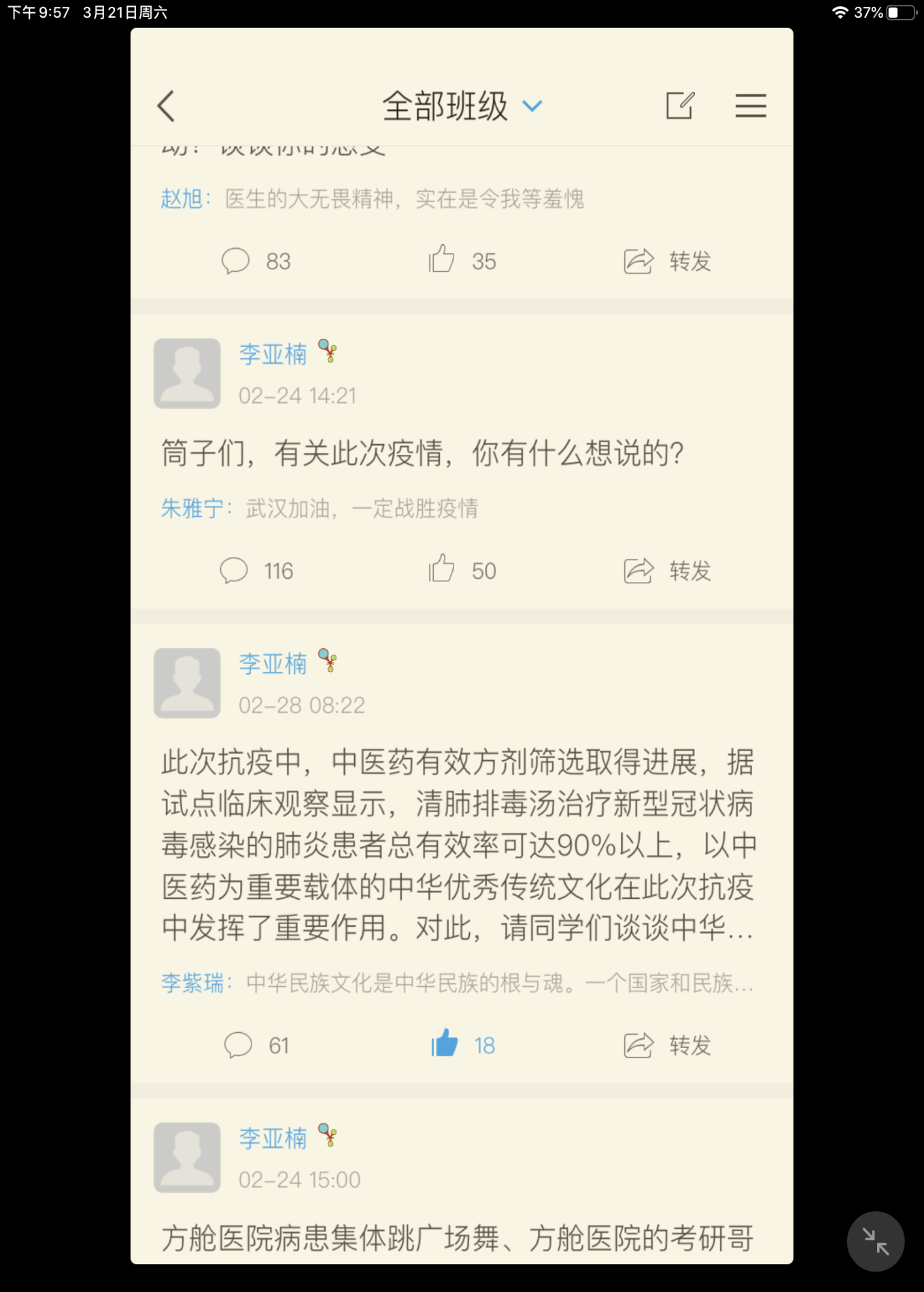Tap the avatar on the 02-28 08:22 post
Viewport: 924px width, 1292px height.
[187, 683]
